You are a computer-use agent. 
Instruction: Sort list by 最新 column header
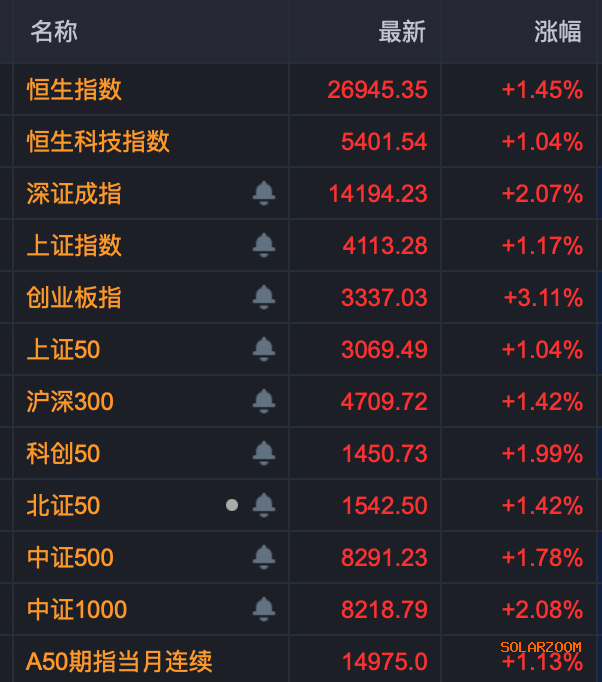click(x=402, y=32)
